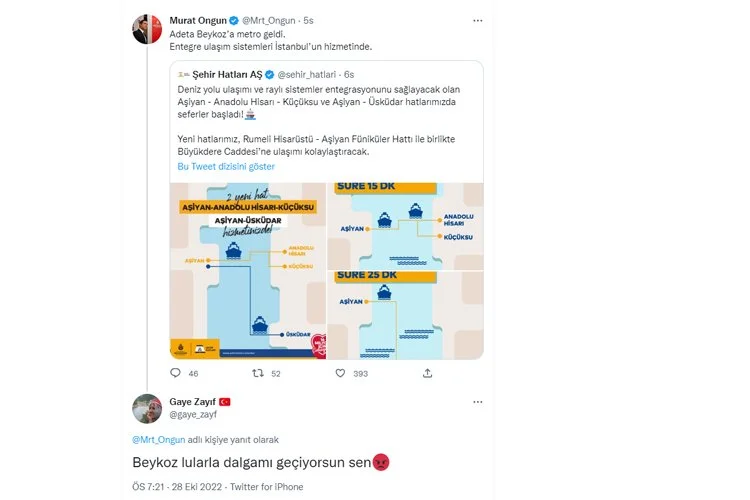Open the @Mrt_Ongun mention link in the reply

156,439
